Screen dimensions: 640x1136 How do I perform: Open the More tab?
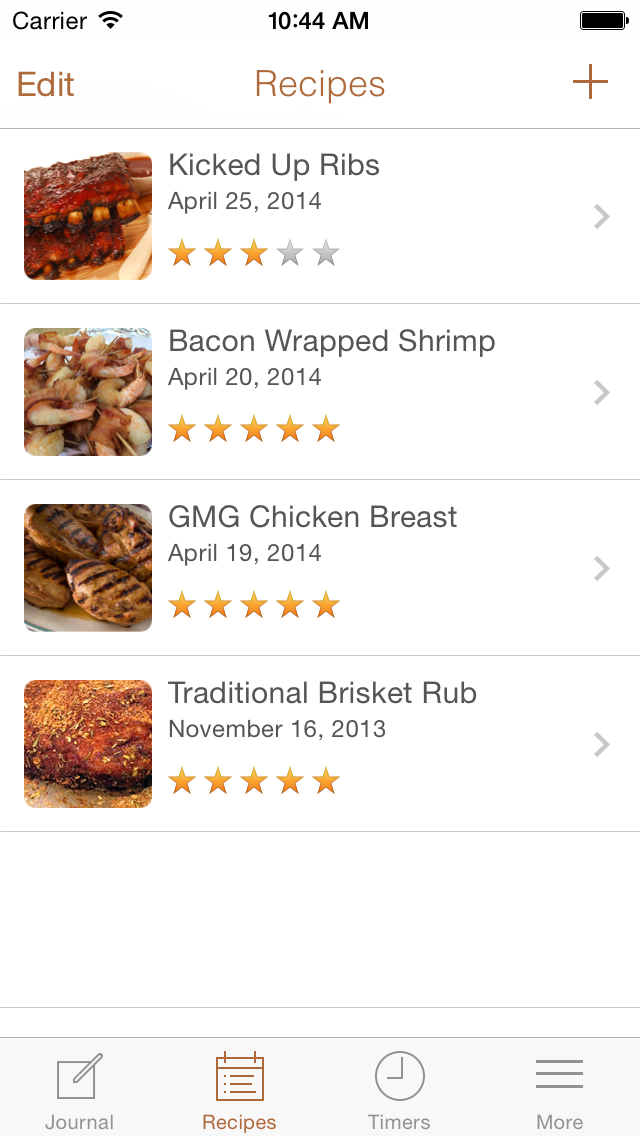coord(559,1090)
